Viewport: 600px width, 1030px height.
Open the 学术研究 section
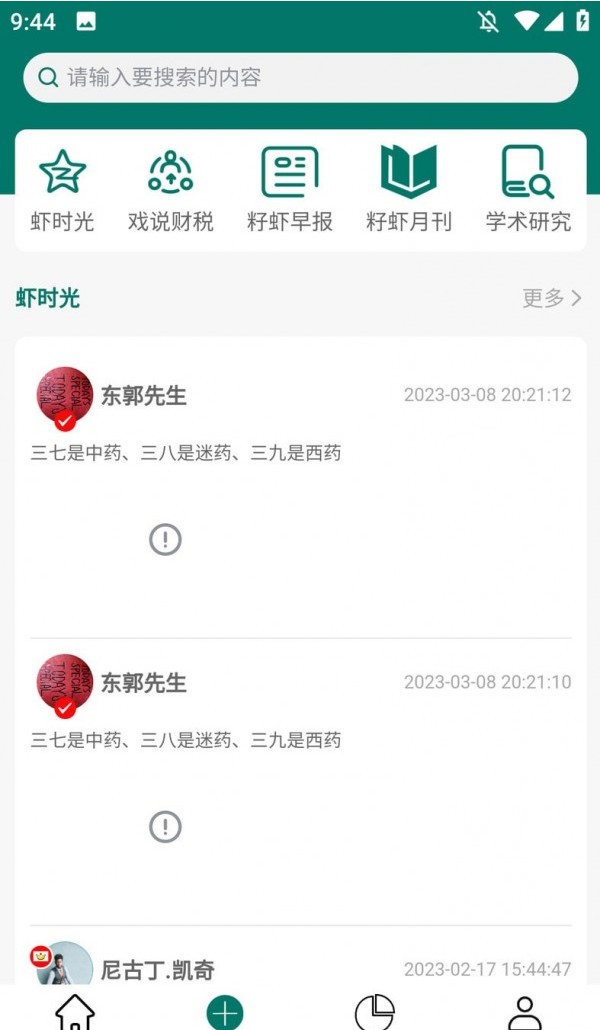pyautogui.click(x=528, y=190)
